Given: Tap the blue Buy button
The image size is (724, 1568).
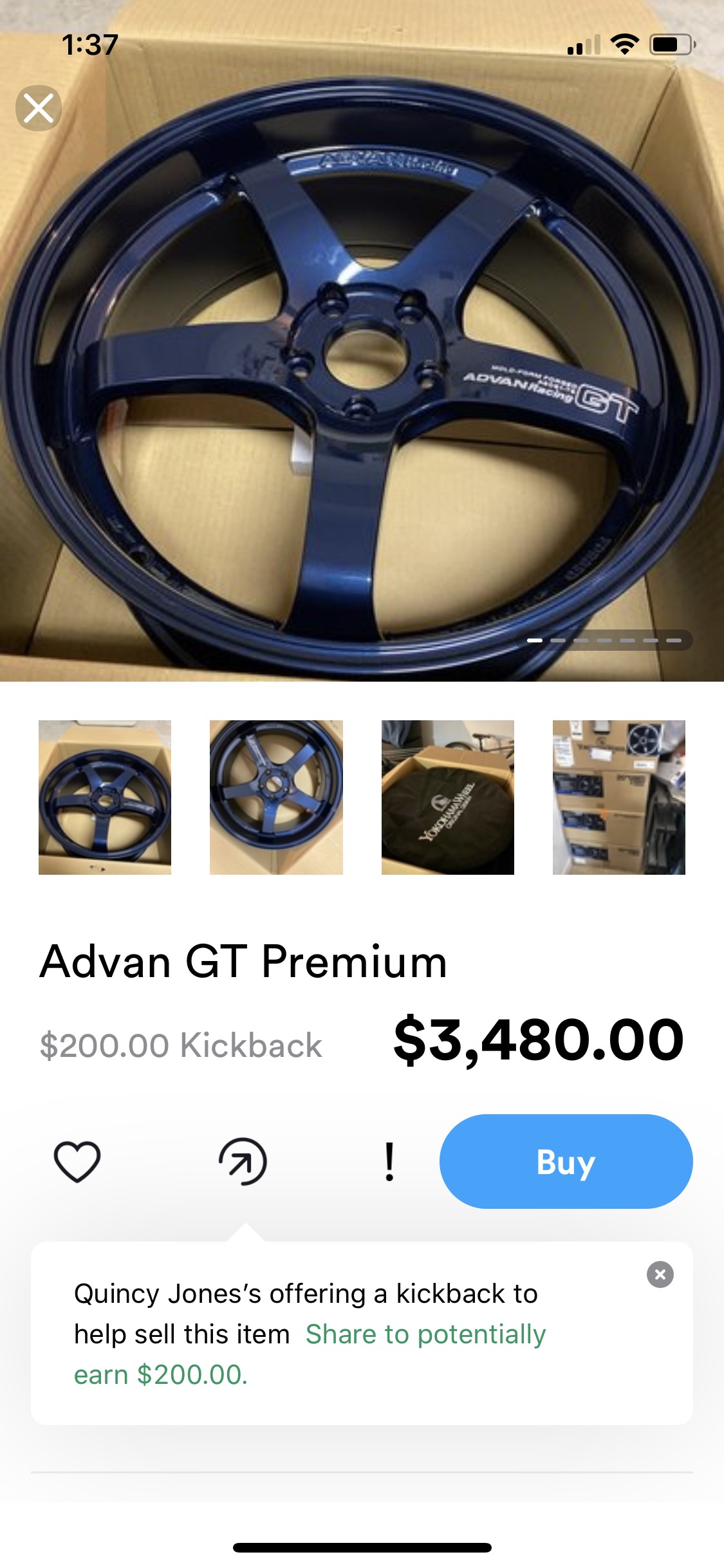Looking at the screenshot, I should click(x=566, y=1161).
